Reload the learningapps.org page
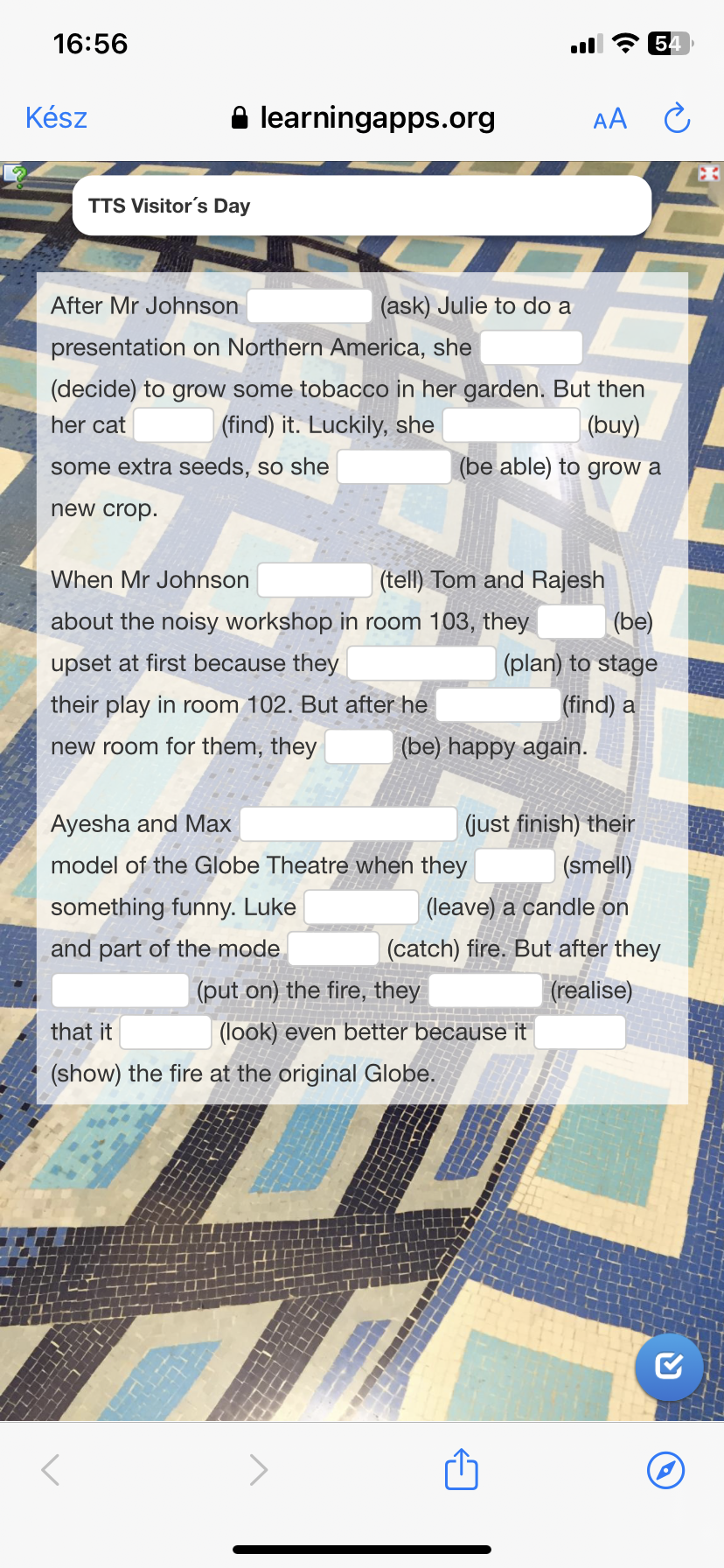 point(677,118)
